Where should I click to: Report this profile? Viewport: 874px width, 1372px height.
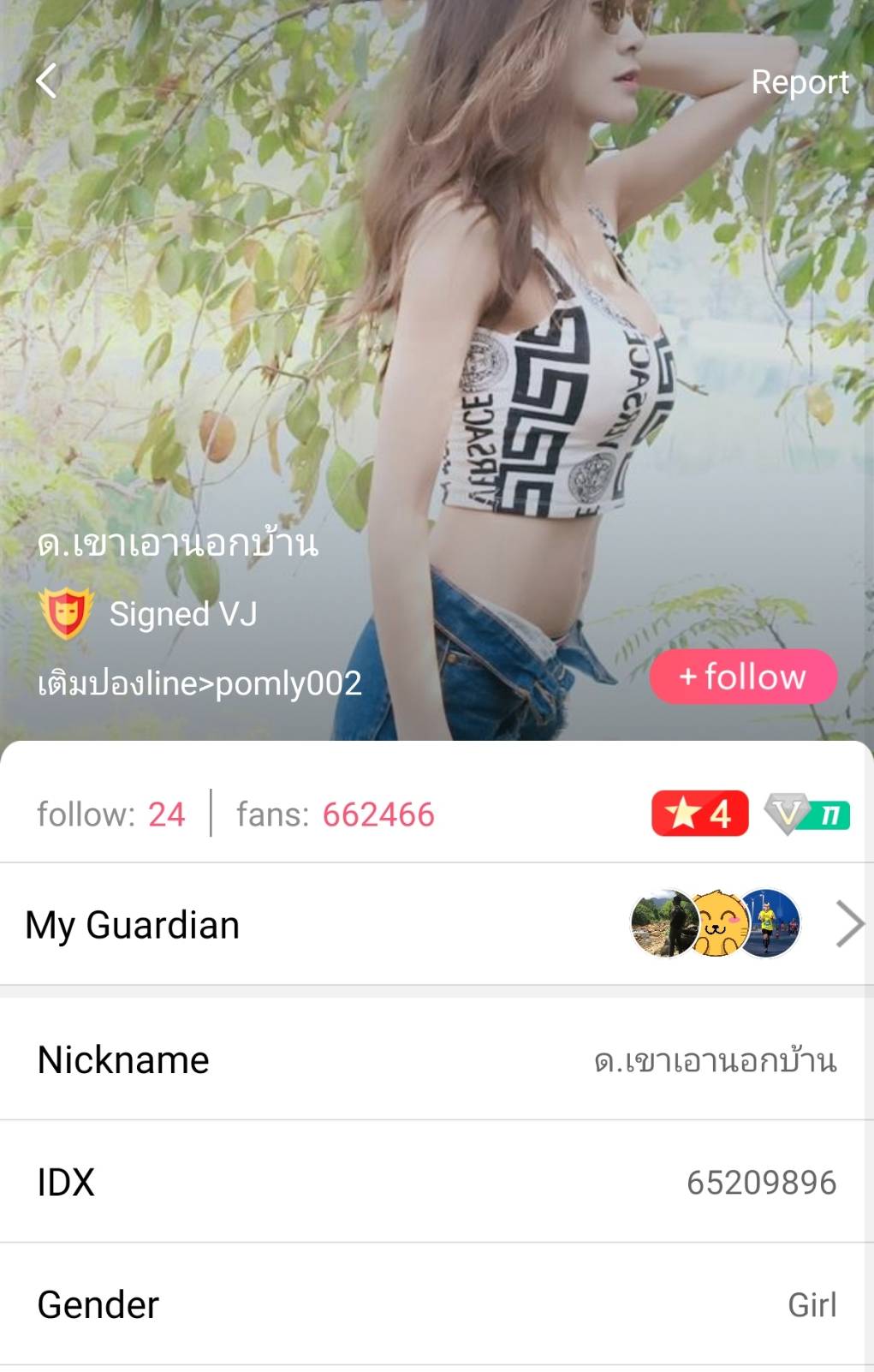[800, 82]
